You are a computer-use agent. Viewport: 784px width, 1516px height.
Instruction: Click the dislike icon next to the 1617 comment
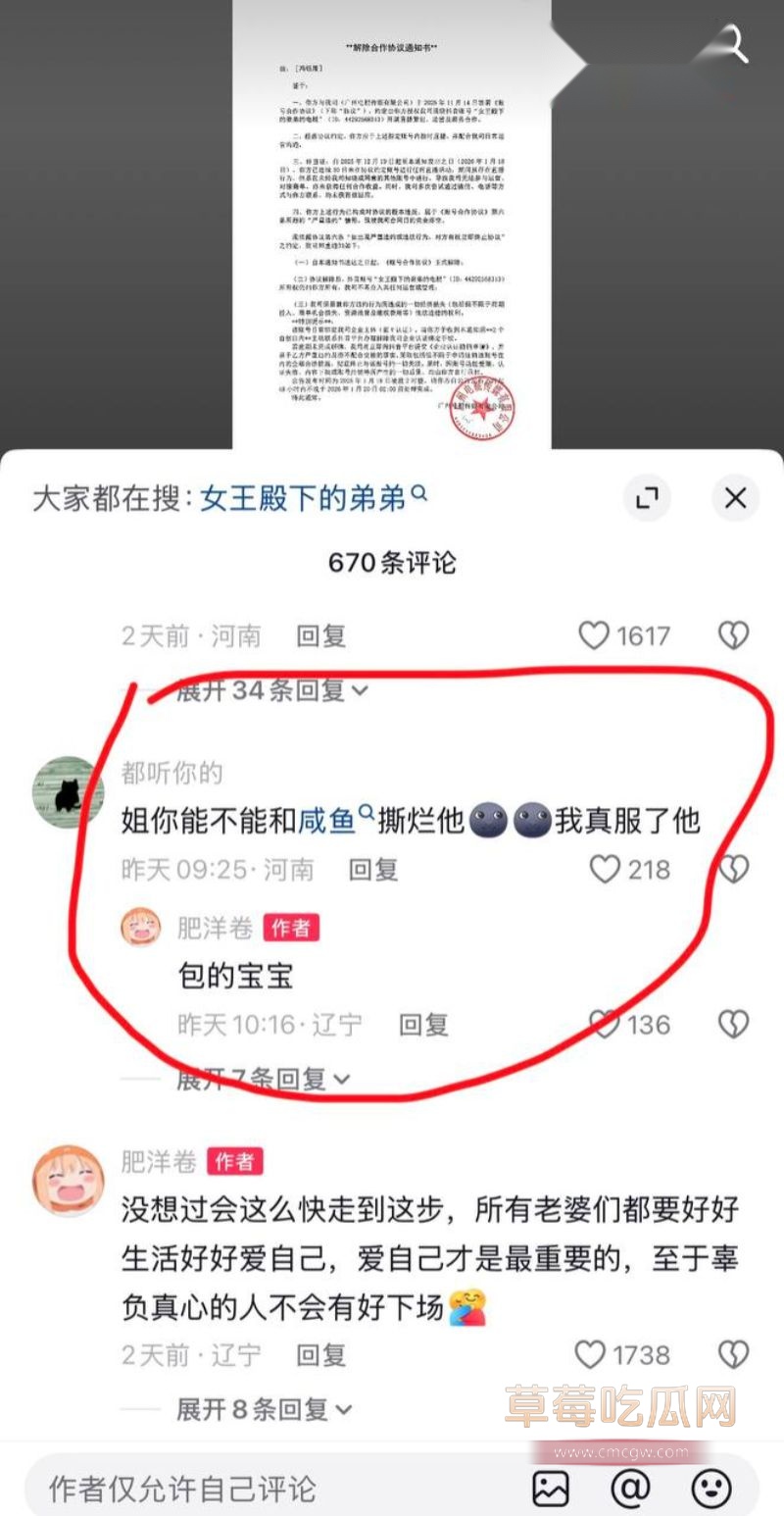click(733, 635)
